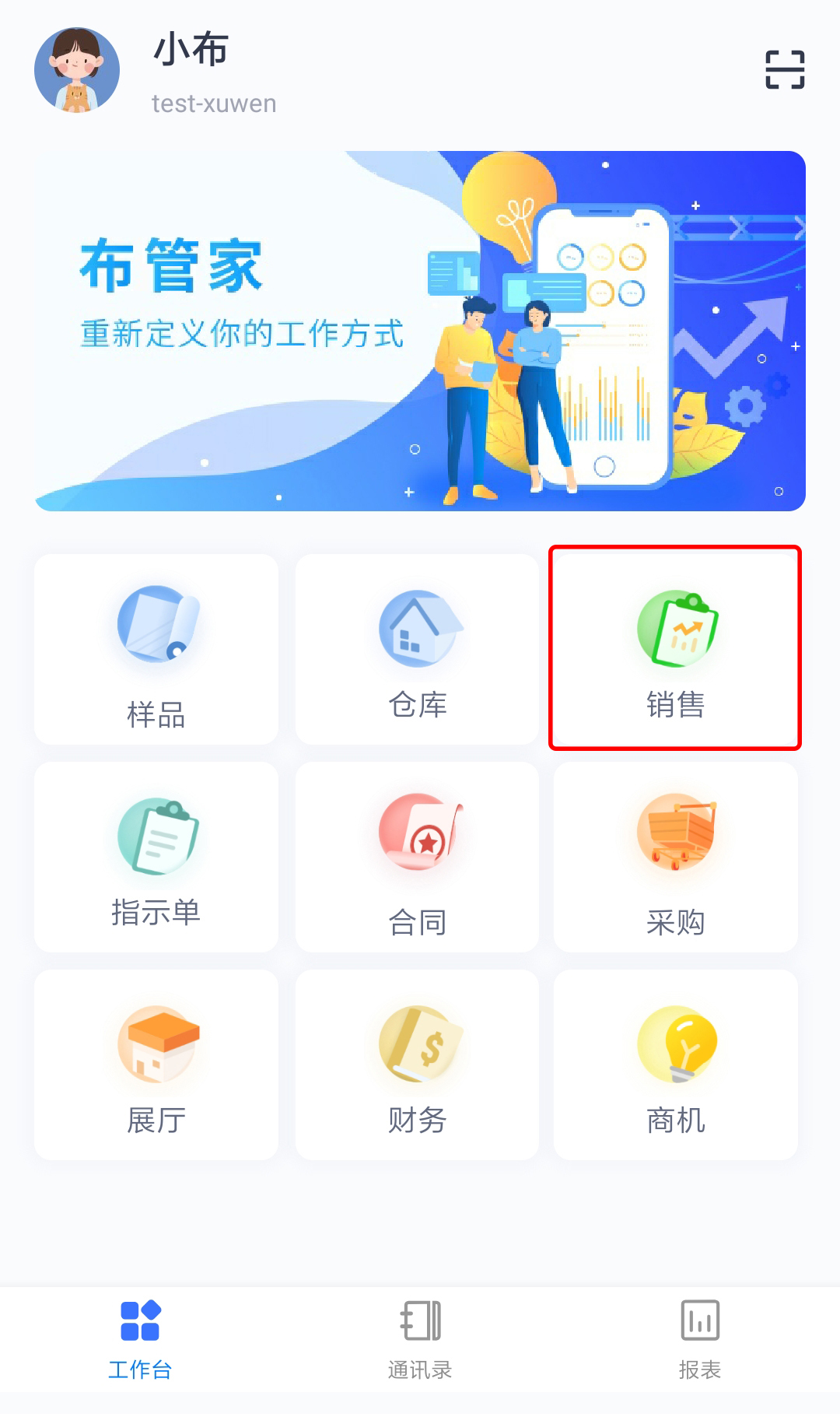The height and width of the screenshot is (1417, 840).
Task: Open the 商机 module
Action: point(675,1065)
